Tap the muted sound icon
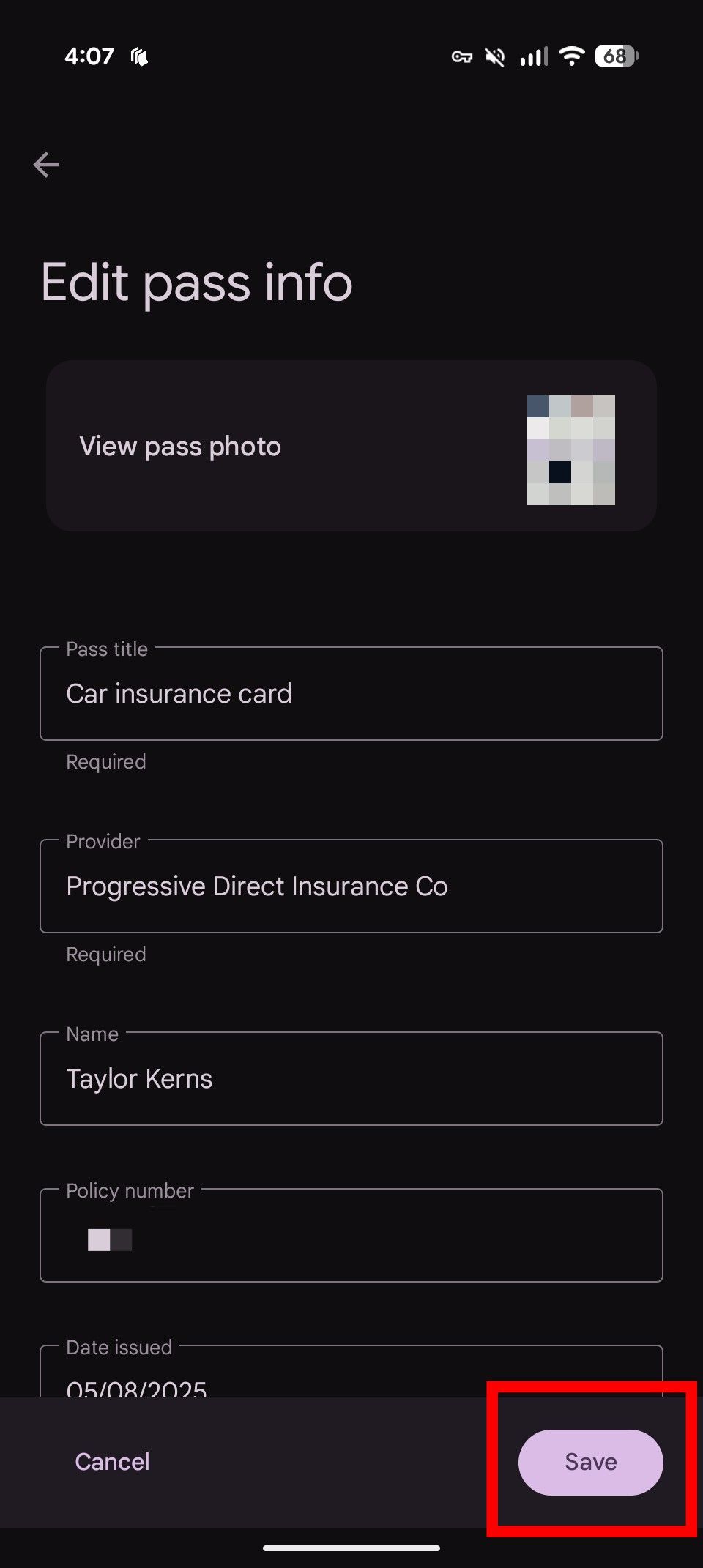703x1568 pixels. (x=494, y=56)
